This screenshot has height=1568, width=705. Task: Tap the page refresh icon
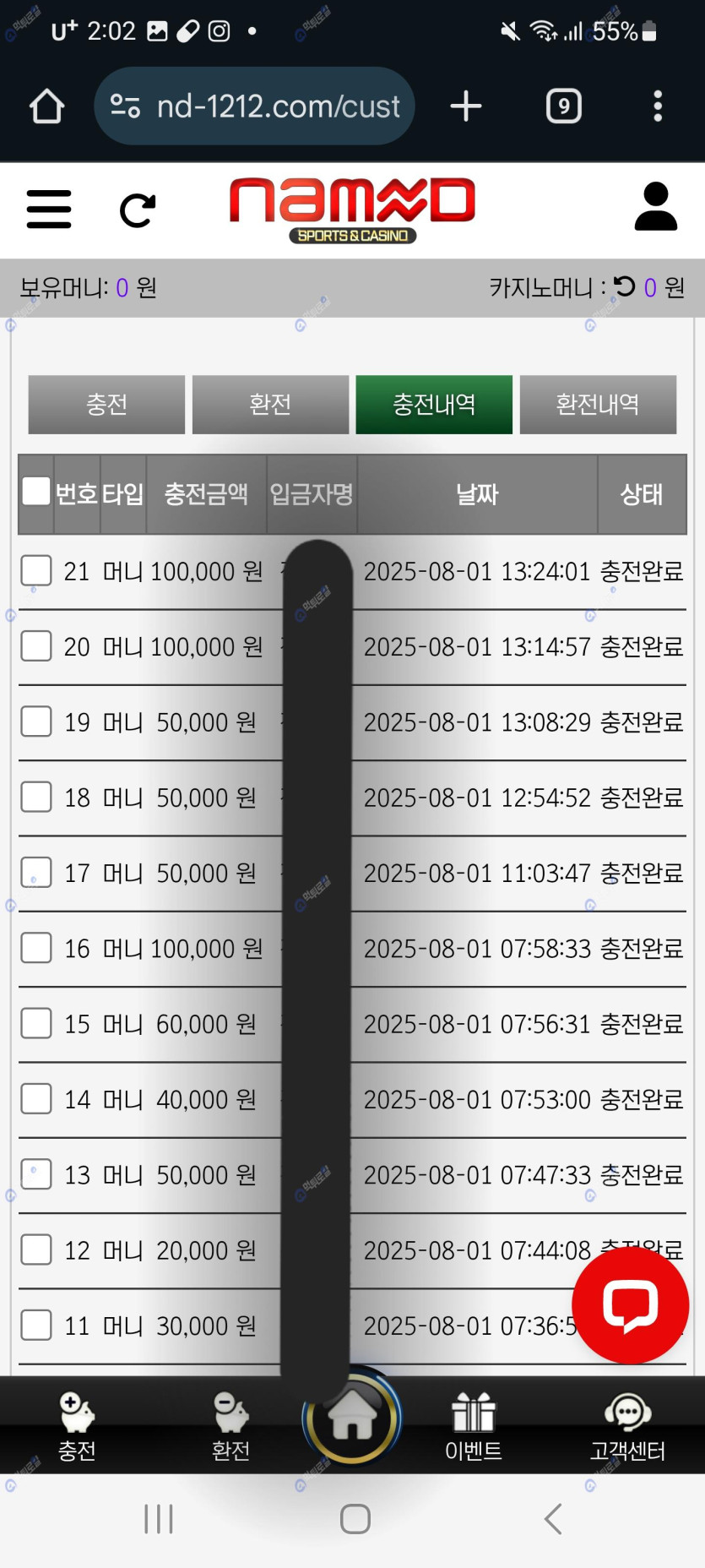[138, 210]
